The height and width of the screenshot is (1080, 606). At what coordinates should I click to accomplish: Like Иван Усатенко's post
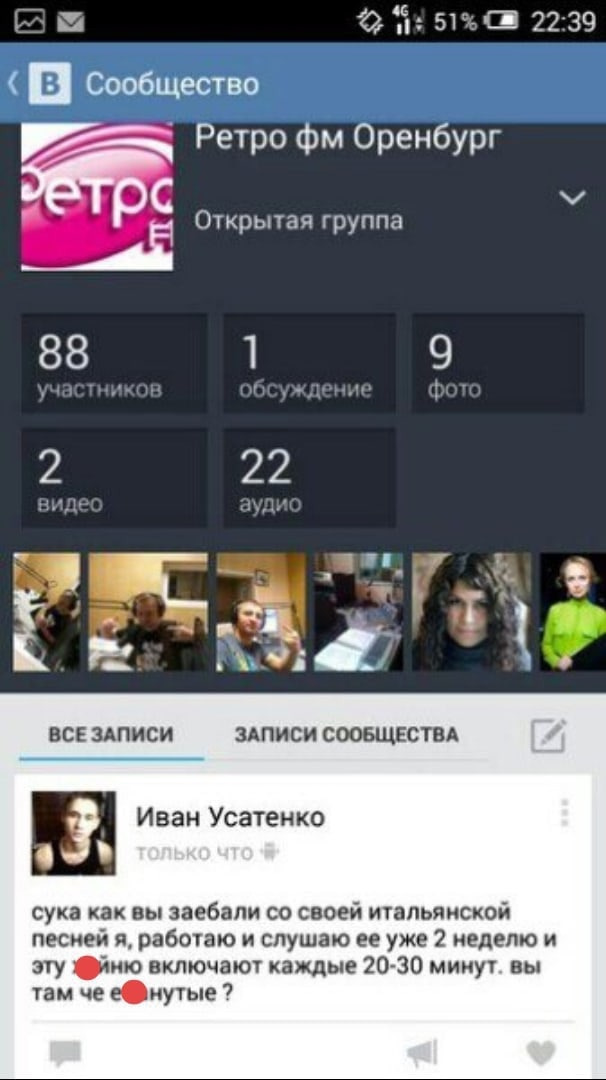[x=541, y=1052]
